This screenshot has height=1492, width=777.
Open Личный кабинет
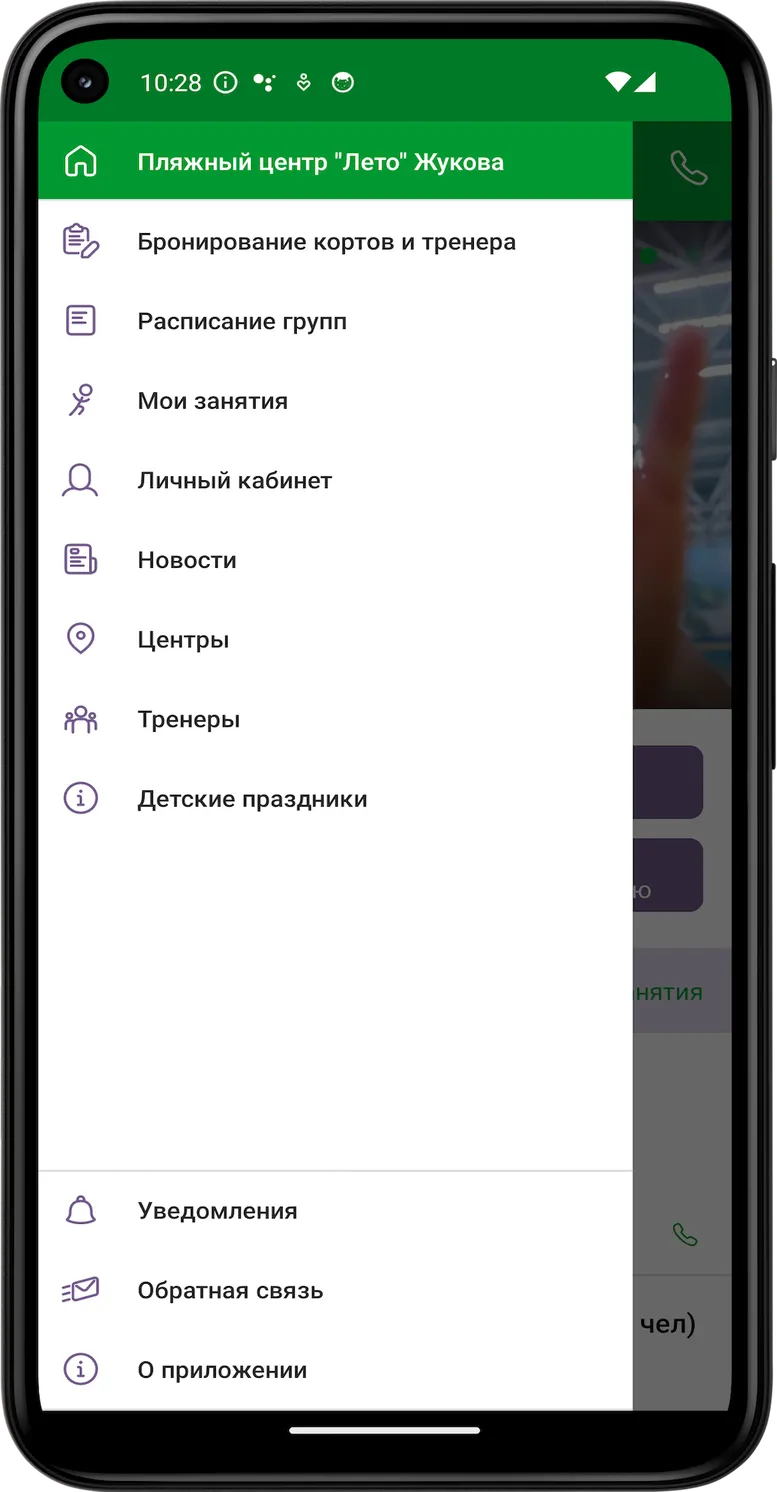click(x=335, y=480)
